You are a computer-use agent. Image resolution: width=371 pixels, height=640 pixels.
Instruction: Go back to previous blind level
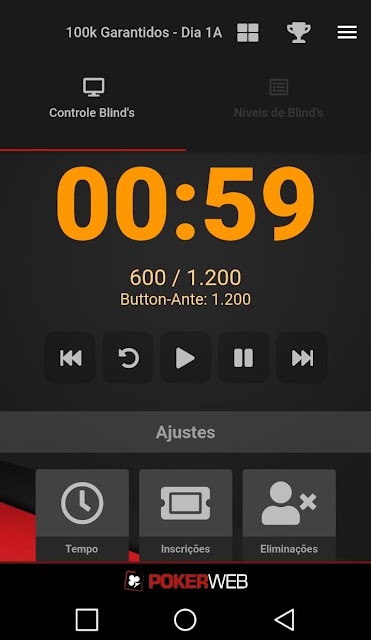[x=70, y=358]
